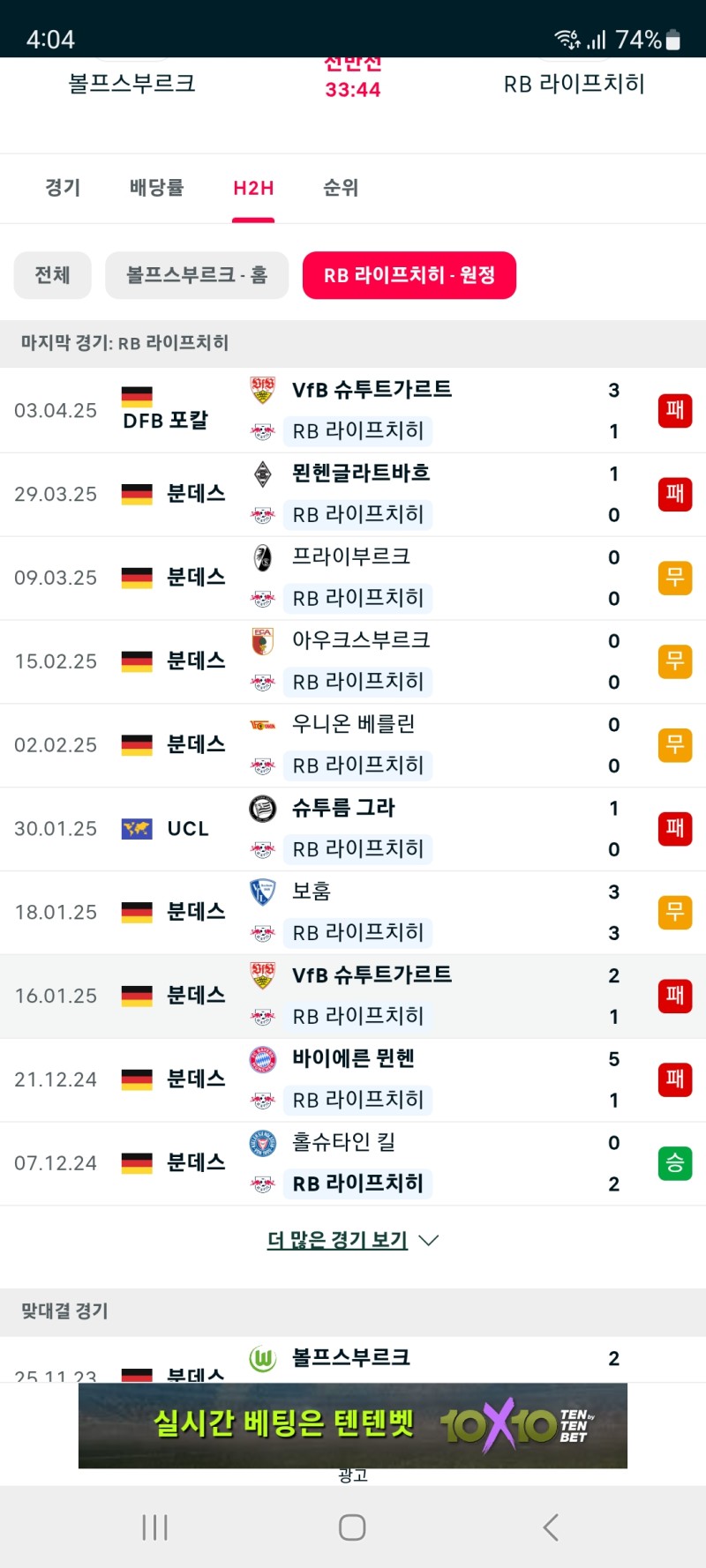
Task: Open the system recent apps view
Action: pos(155,1527)
